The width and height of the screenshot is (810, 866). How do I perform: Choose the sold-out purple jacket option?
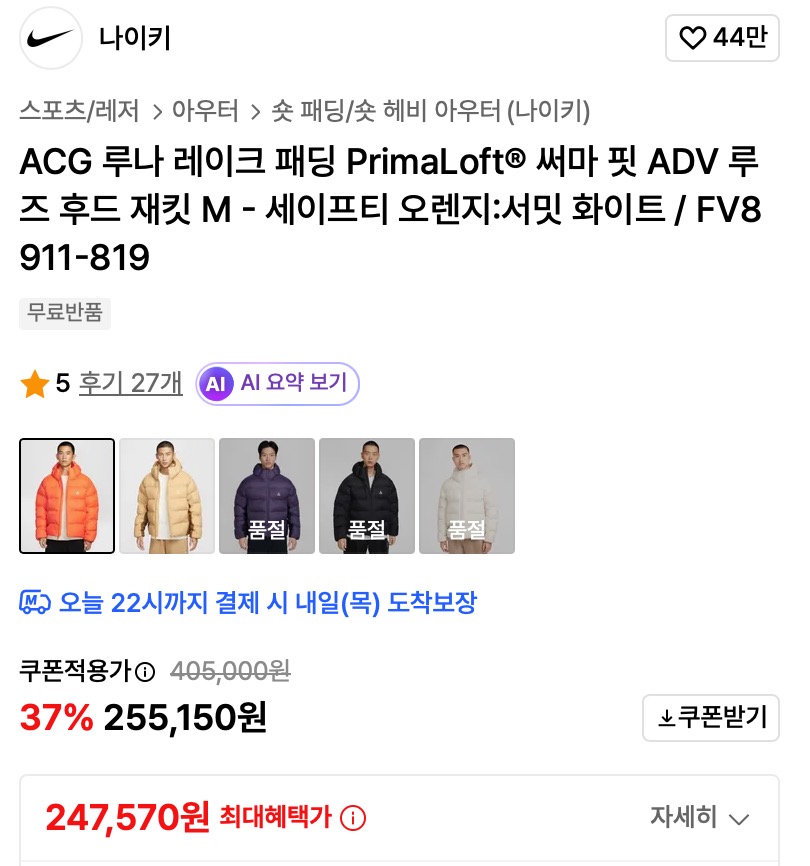tap(267, 496)
